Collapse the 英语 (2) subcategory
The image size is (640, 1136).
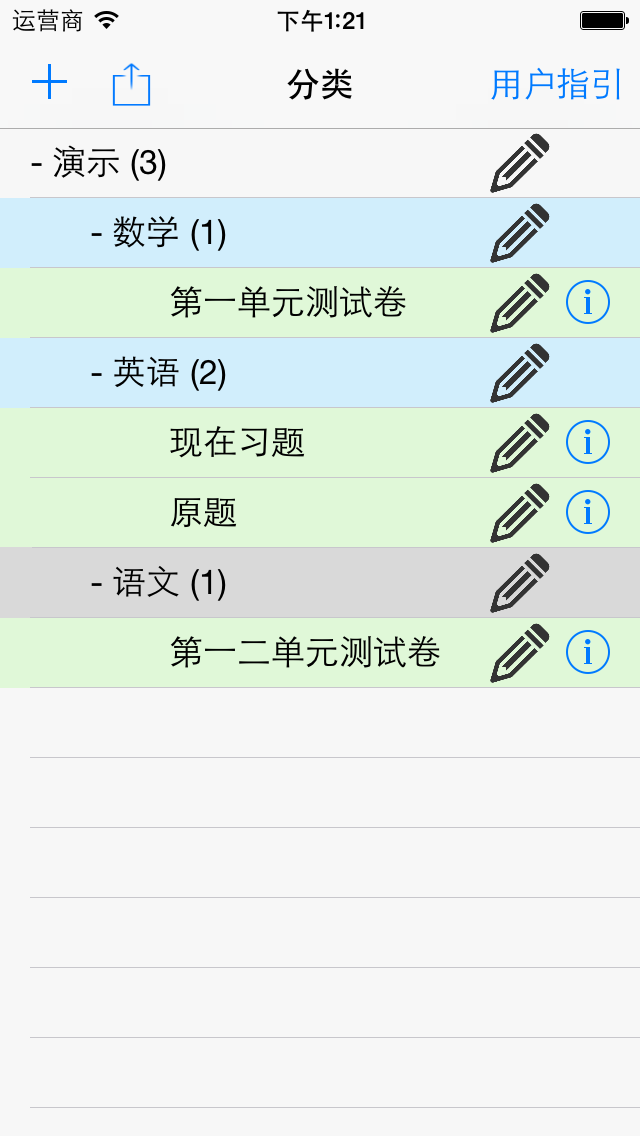[159, 373]
